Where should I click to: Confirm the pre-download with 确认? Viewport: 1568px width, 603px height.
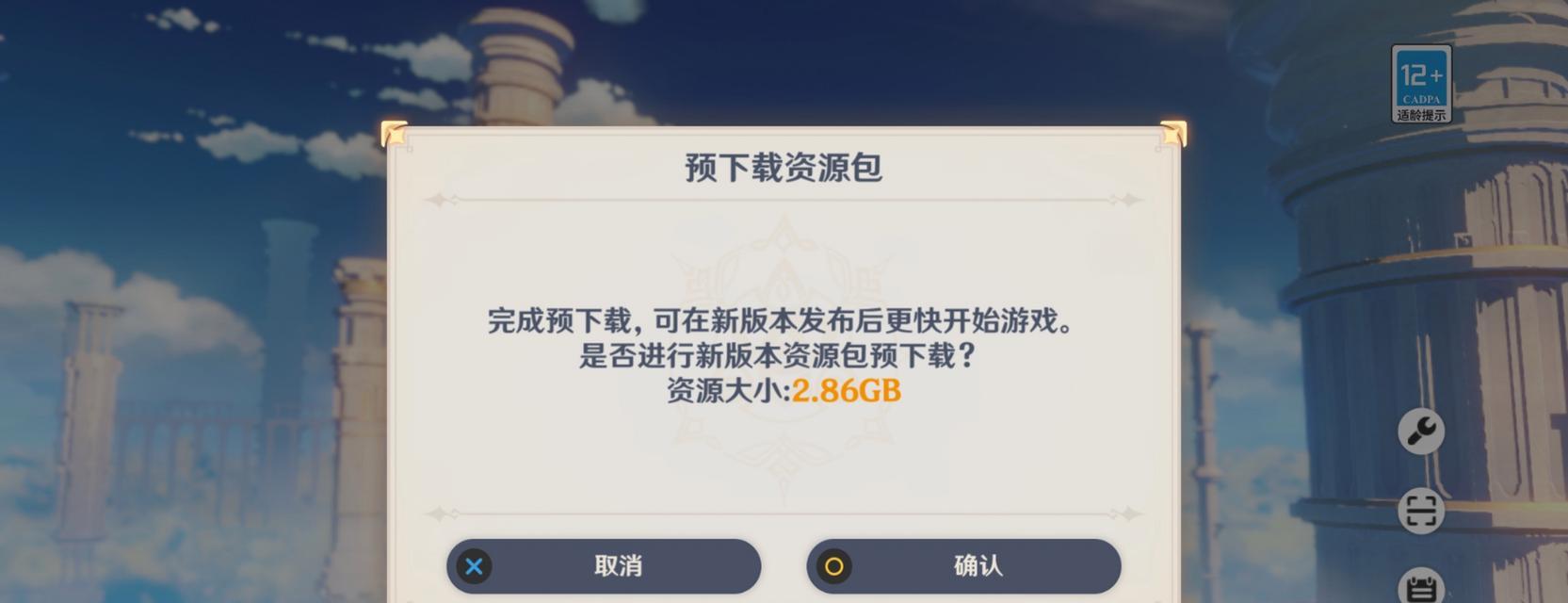coord(963,565)
